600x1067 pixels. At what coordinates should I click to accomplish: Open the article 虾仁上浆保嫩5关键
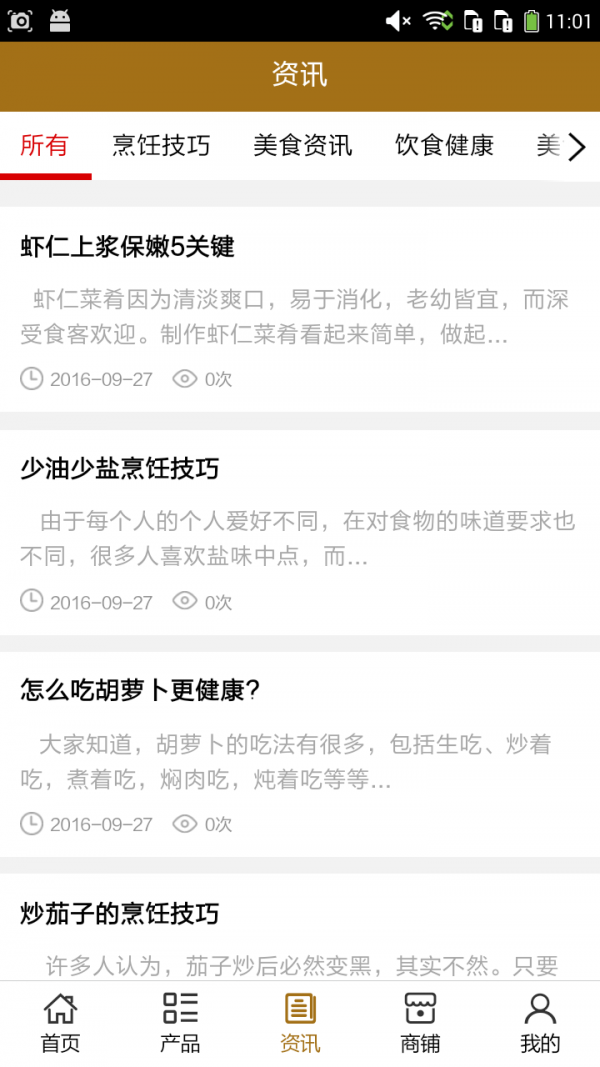point(300,310)
